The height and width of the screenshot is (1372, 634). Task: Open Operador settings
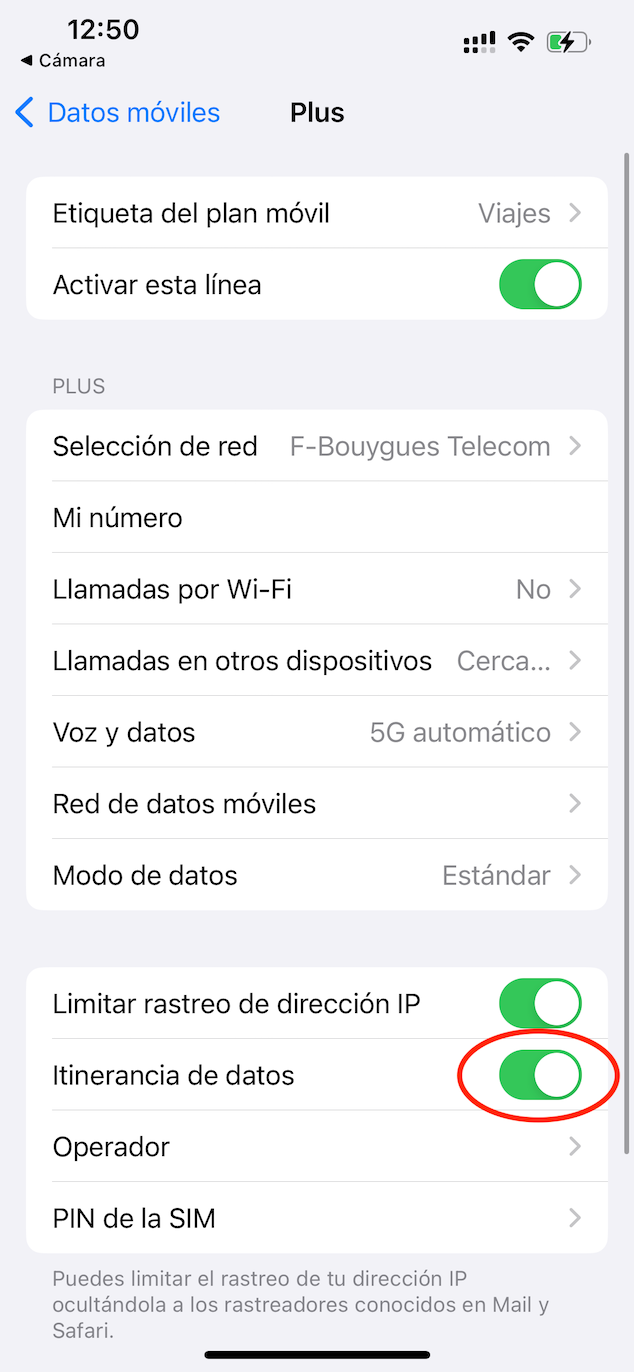(316, 1147)
